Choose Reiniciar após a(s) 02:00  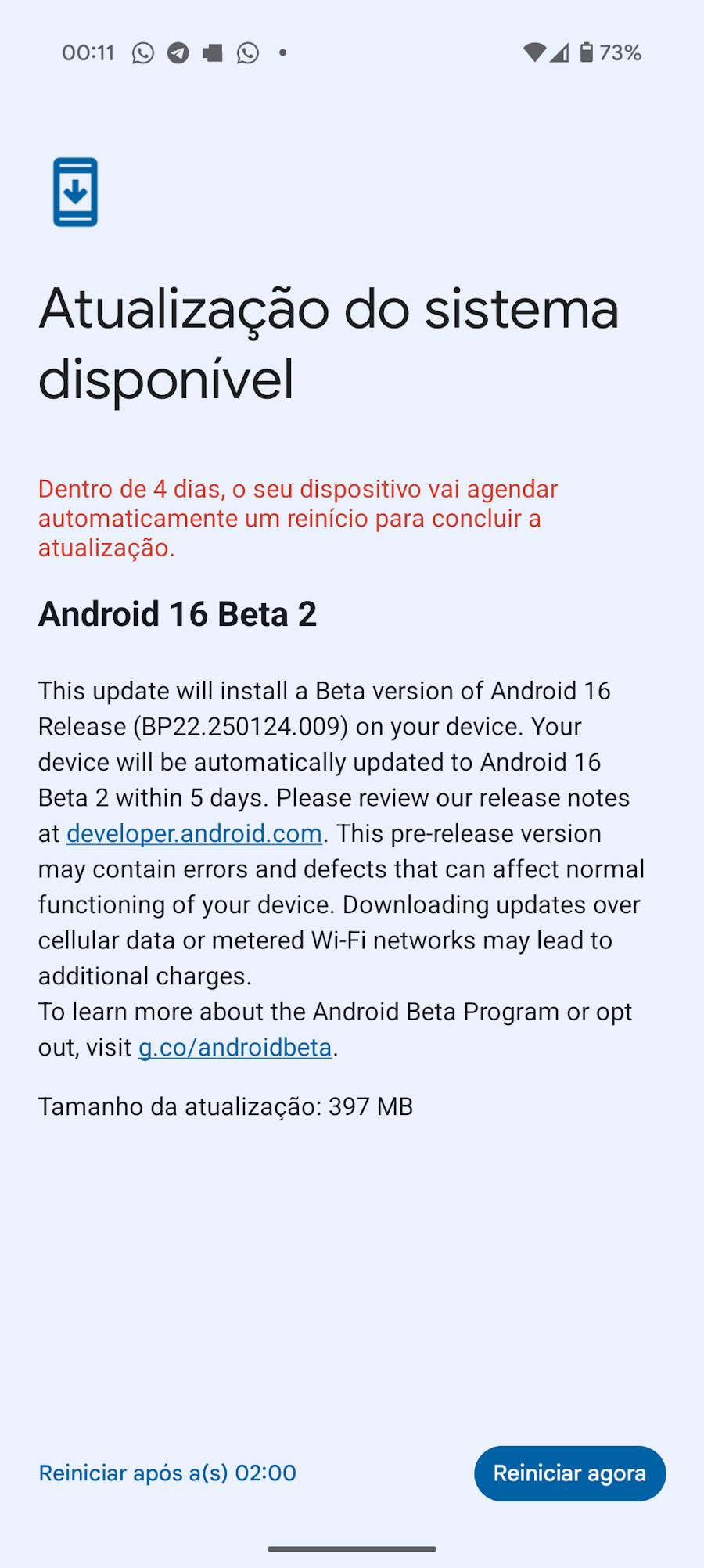167,1473
